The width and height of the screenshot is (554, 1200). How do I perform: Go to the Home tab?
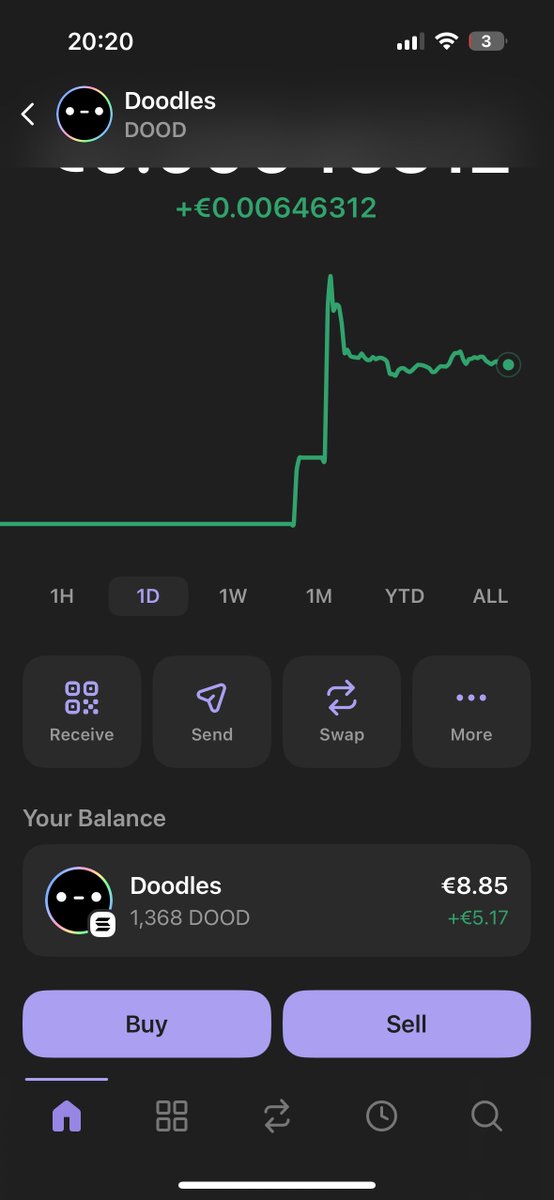coord(66,1116)
